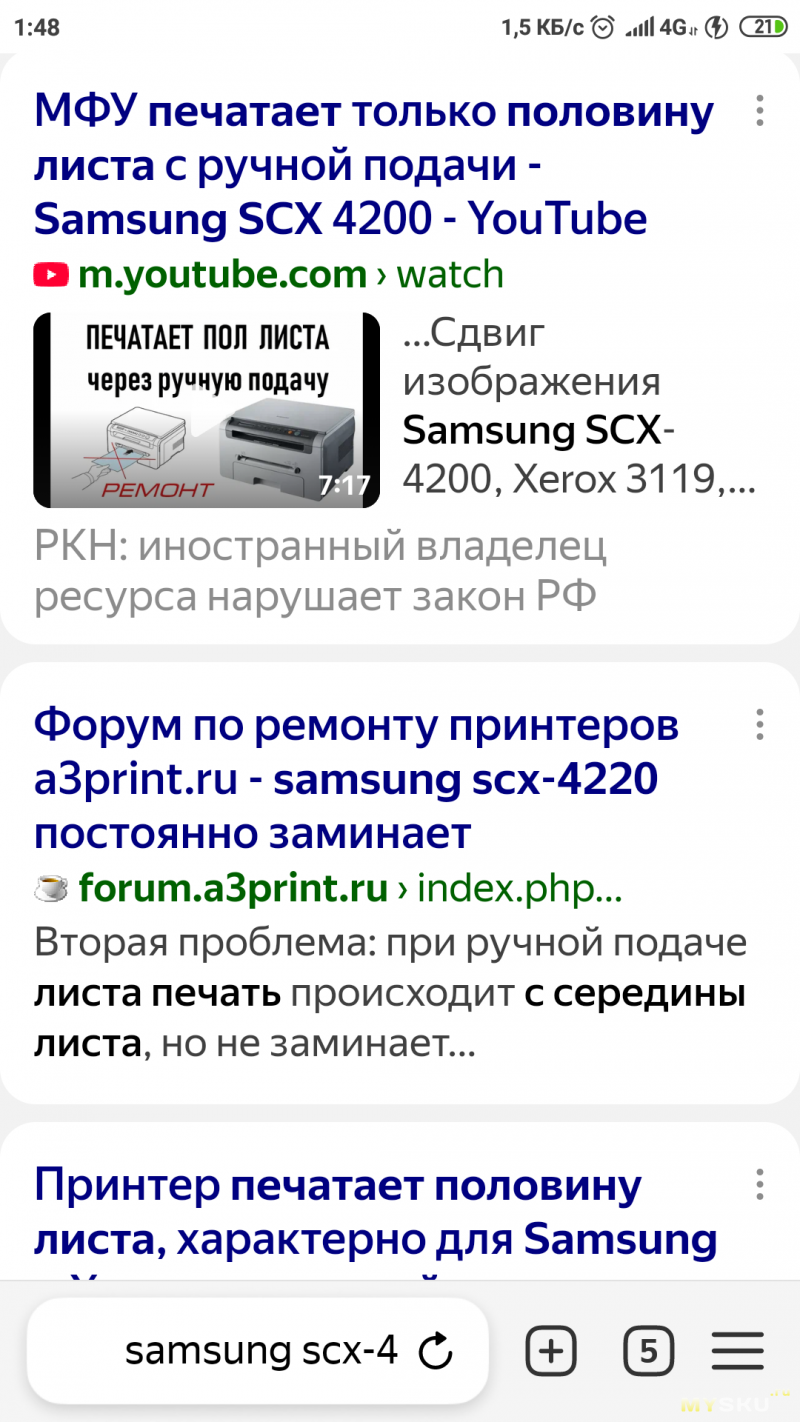800x1422 pixels.
Task: Play the 7:17 video thumbnail ПЕЧАТАЕТ ПОЛ ЛИСТА
Action: pyautogui.click(x=206, y=410)
